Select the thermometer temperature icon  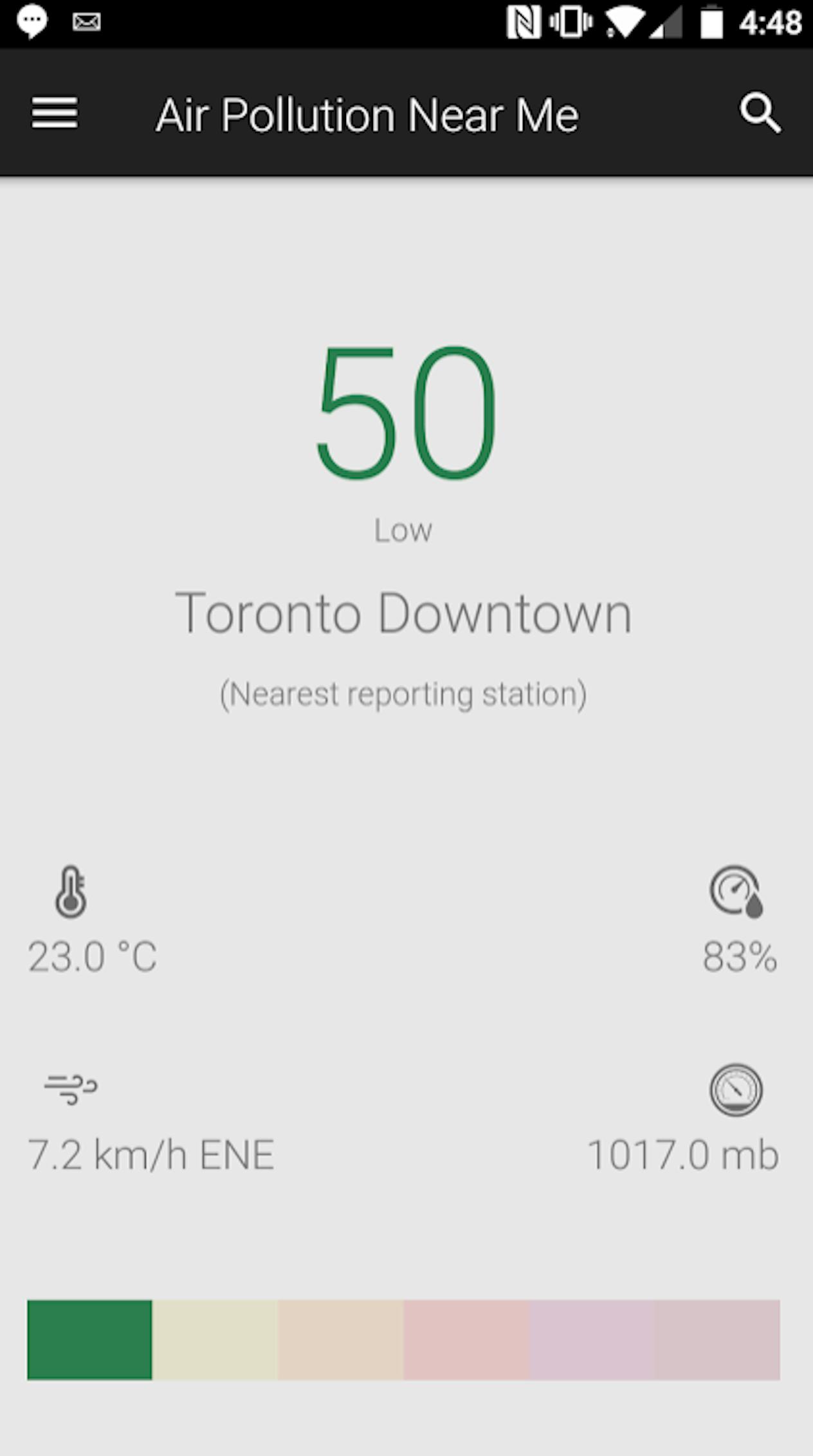click(x=70, y=896)
